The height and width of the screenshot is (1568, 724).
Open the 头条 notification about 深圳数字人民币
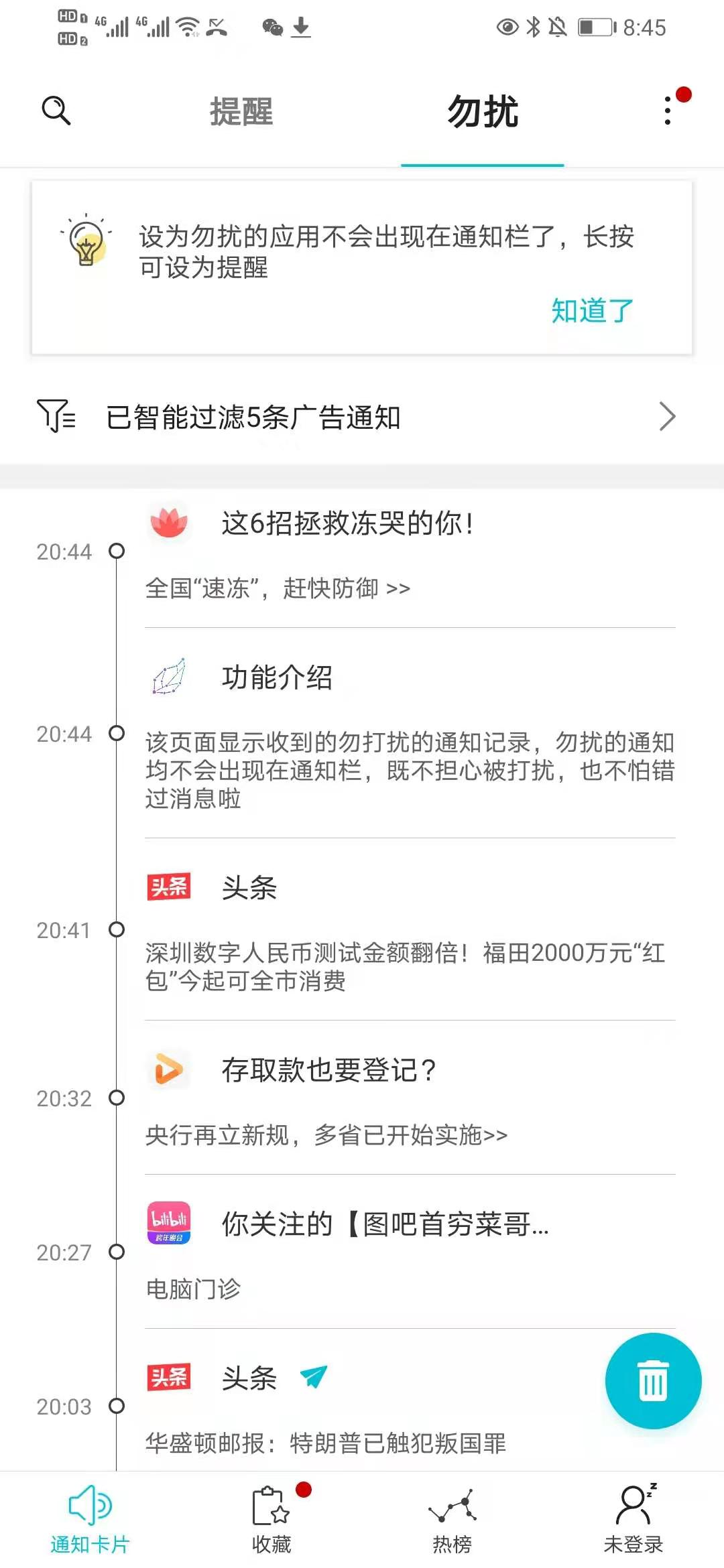click(409, 930)
